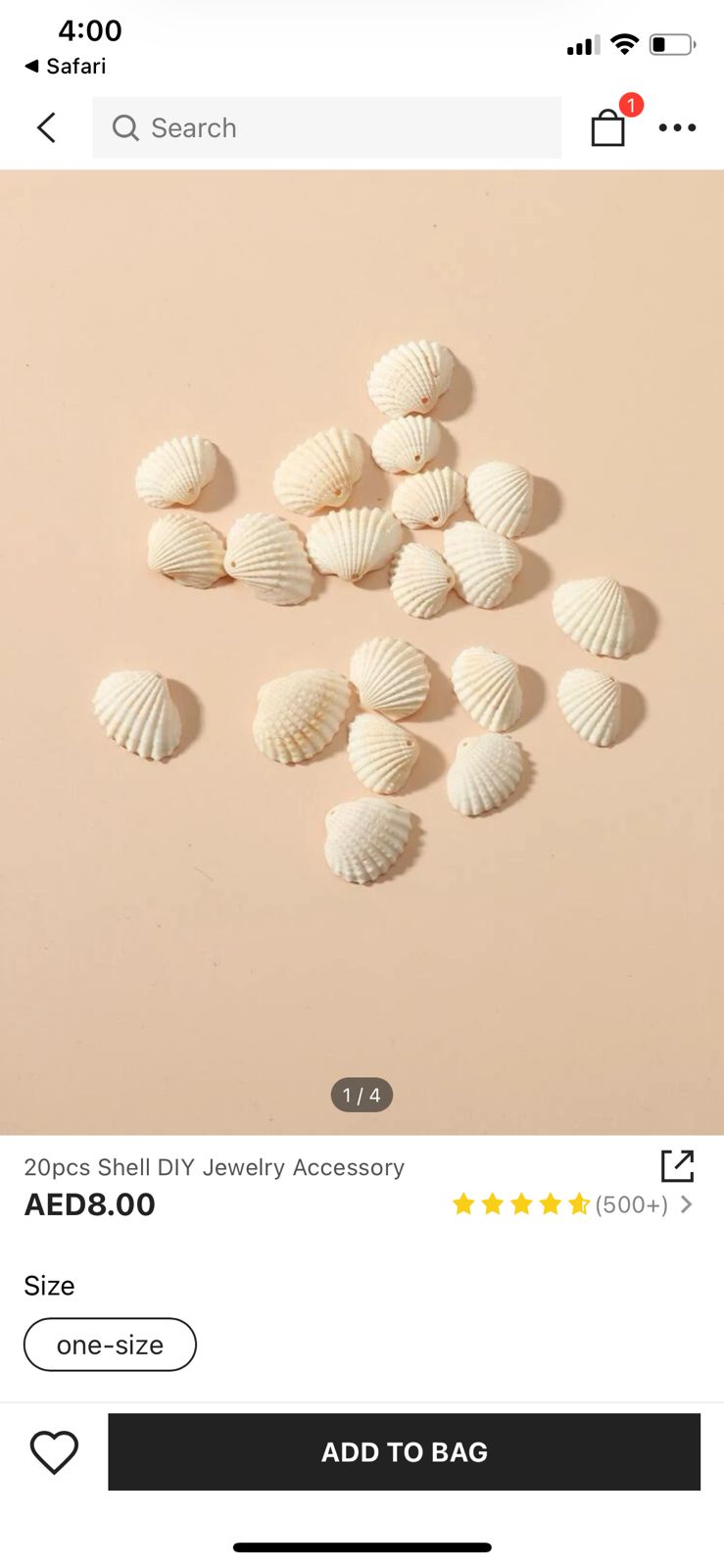
Task: Open the search field
Action: 326,127
